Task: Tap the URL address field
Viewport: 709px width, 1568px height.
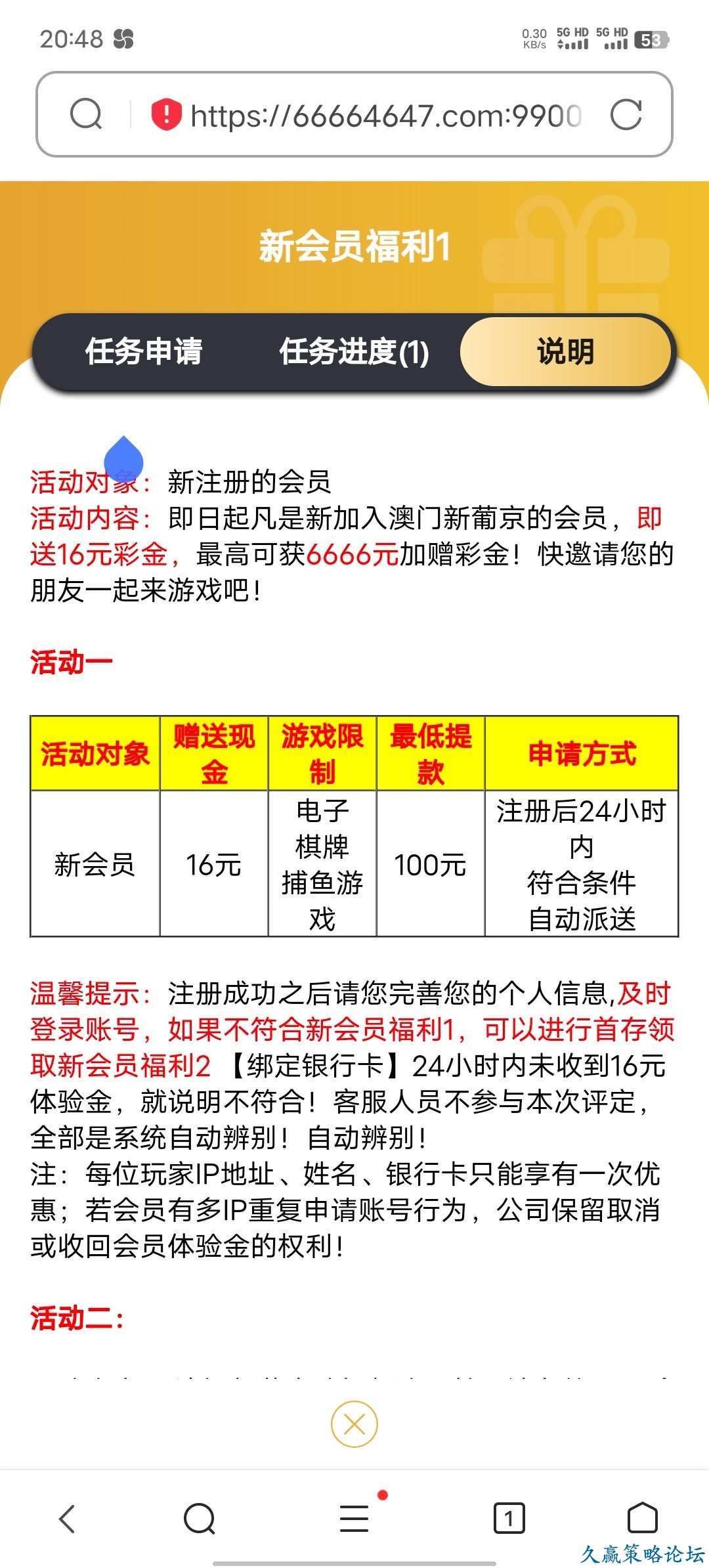Action: coord(386,116)
